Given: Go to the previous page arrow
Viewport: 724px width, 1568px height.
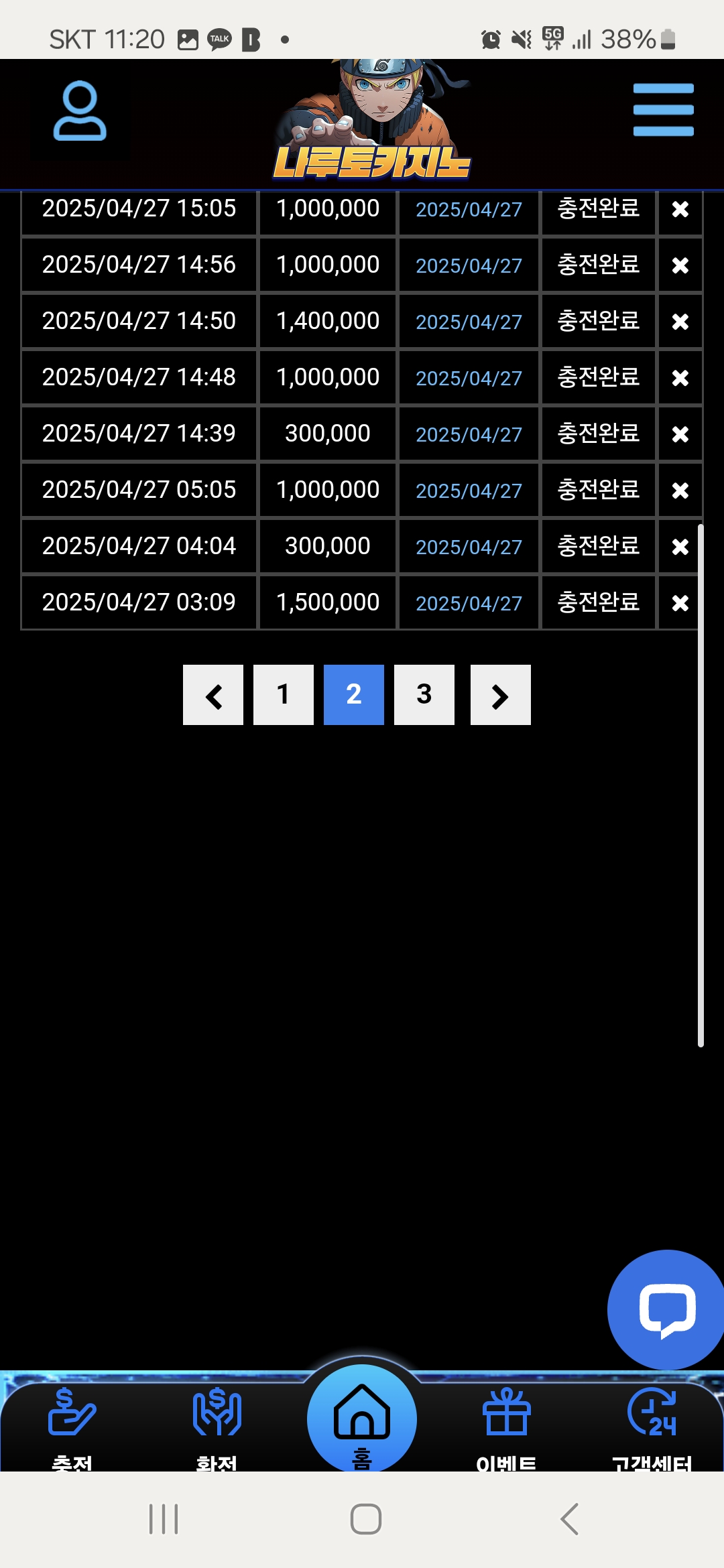Looking at the screenshot, I should (x=213, y=695).
